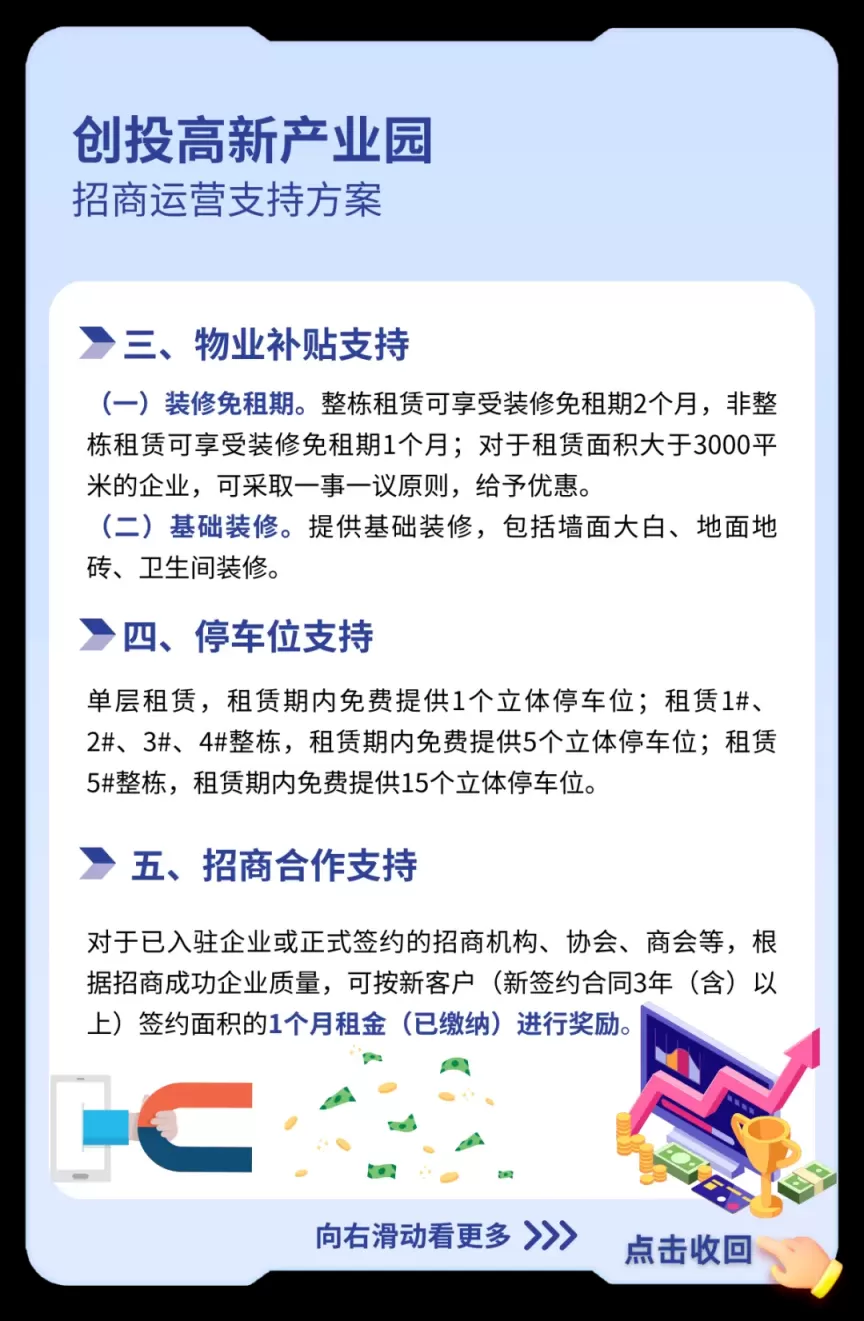The height and width of the screenshot is (1321, 864).
Task: Tap the 点击收回 button to collapse the card
Action: click(x=689, y=1250)
